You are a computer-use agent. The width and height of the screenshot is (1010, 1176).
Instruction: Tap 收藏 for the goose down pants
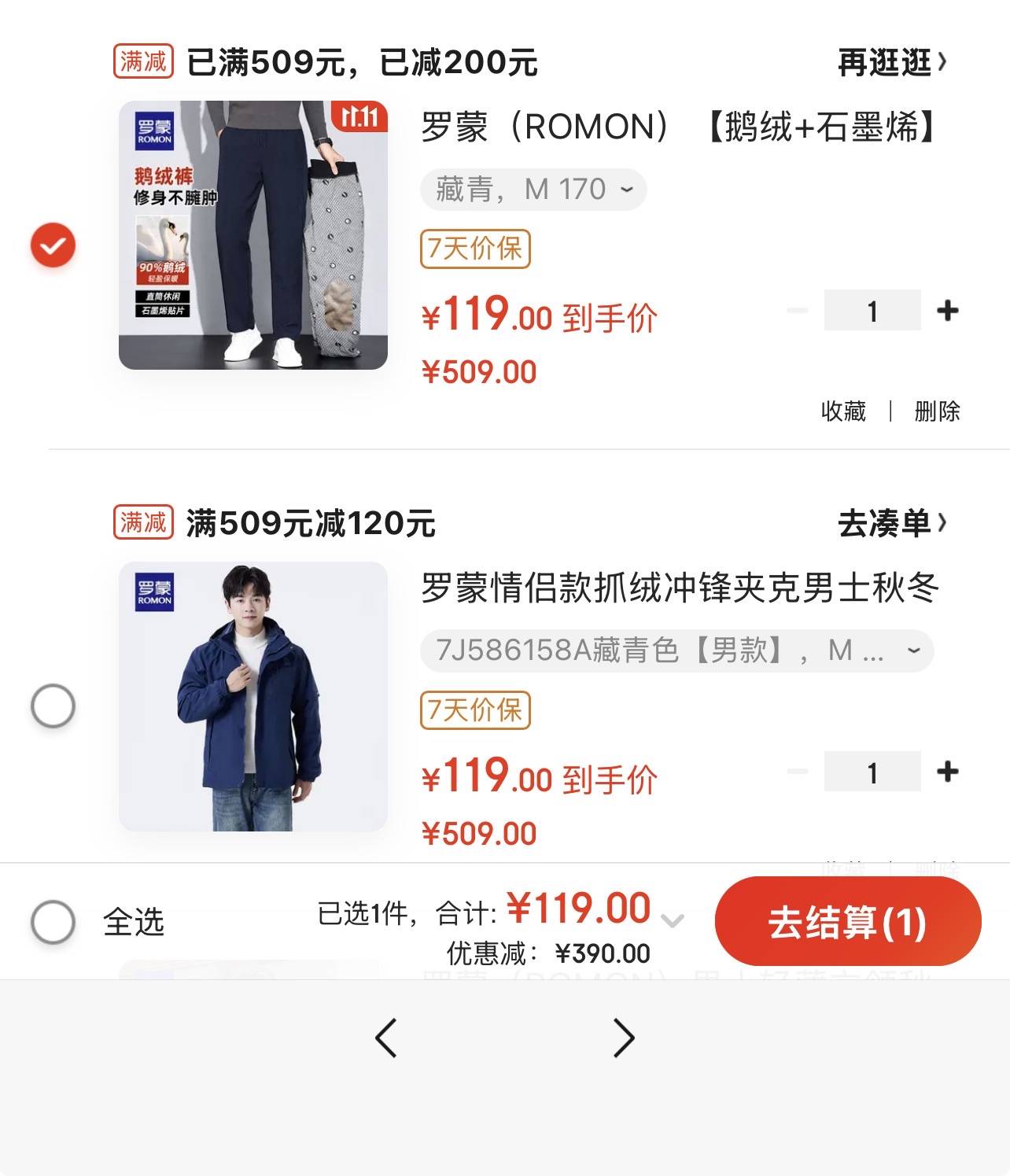tap(843, 411)
